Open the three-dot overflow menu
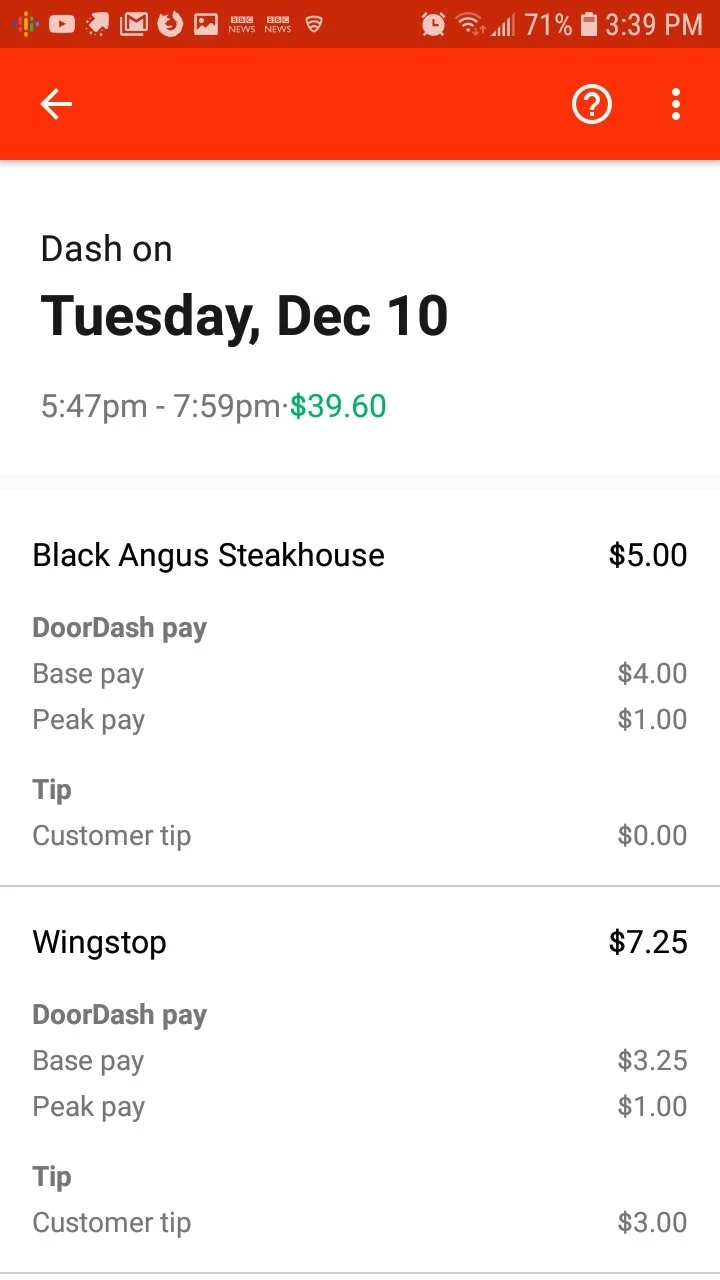720x1280 pixels. click(x=676, y=104)
